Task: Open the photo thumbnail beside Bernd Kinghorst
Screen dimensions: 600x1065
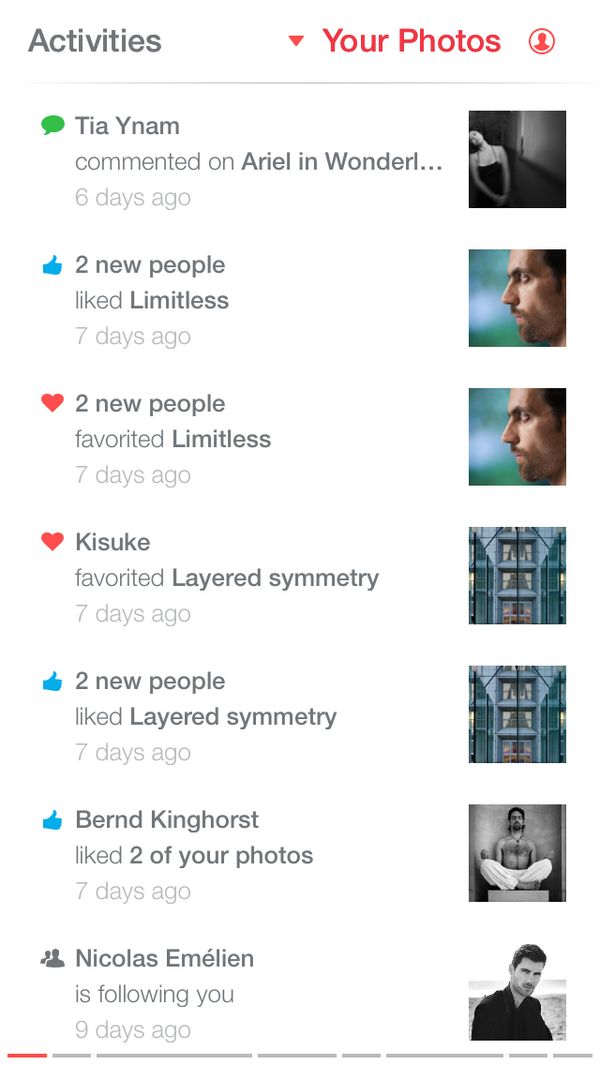Action: point(517,853)
